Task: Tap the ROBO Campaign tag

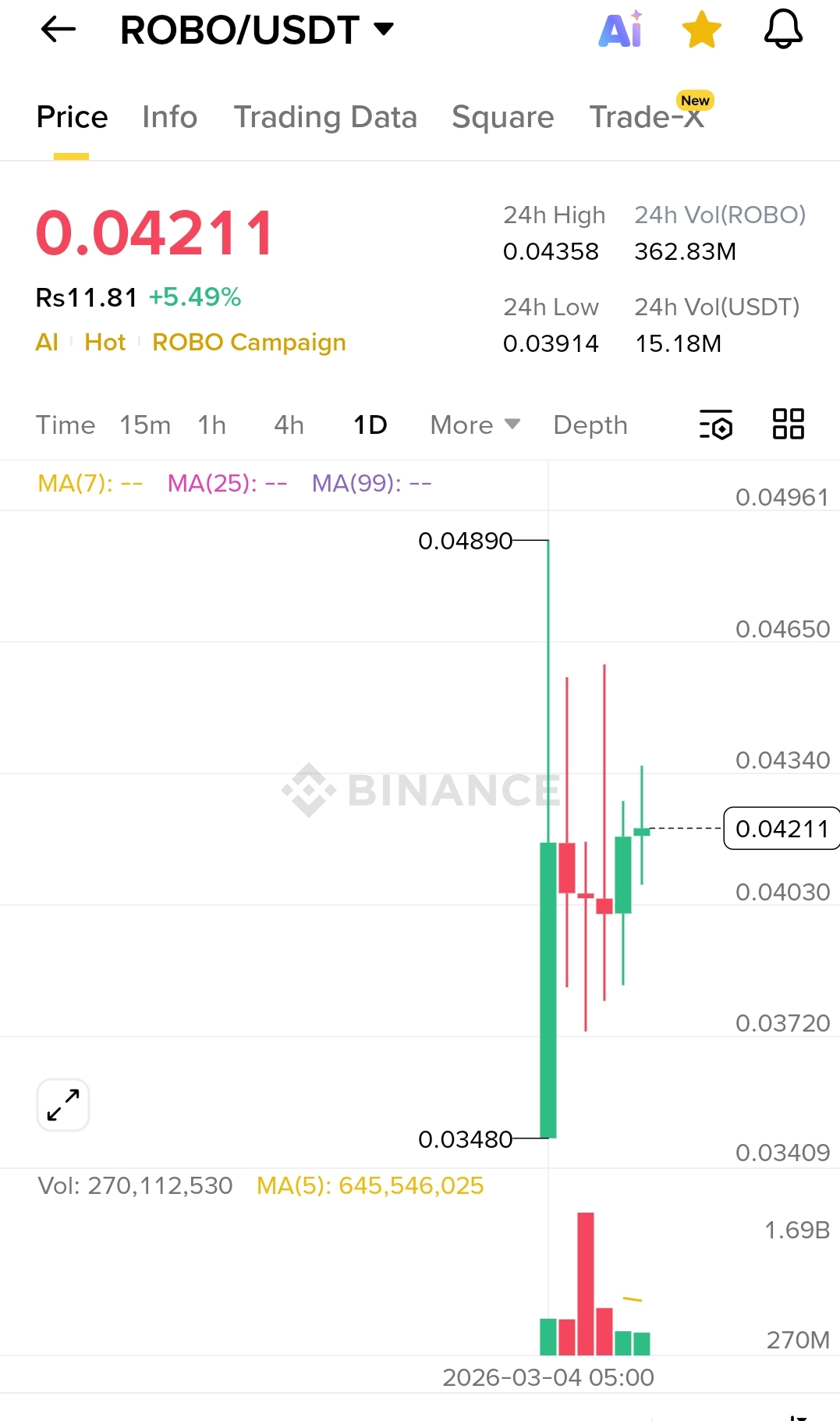Action: point(249,343)
